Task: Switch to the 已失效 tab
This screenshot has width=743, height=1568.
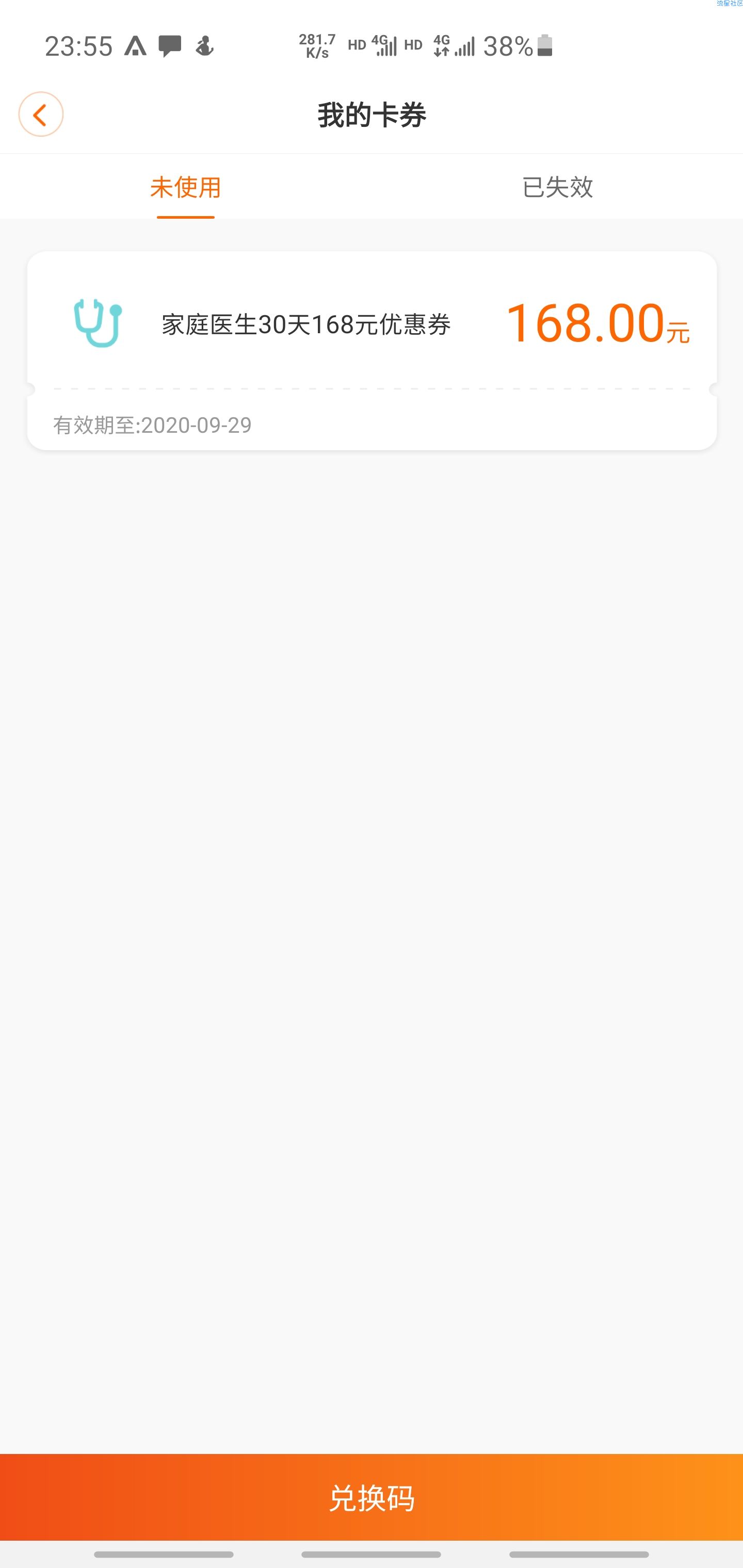Action: pyautogui.click(x=557, y=187)
